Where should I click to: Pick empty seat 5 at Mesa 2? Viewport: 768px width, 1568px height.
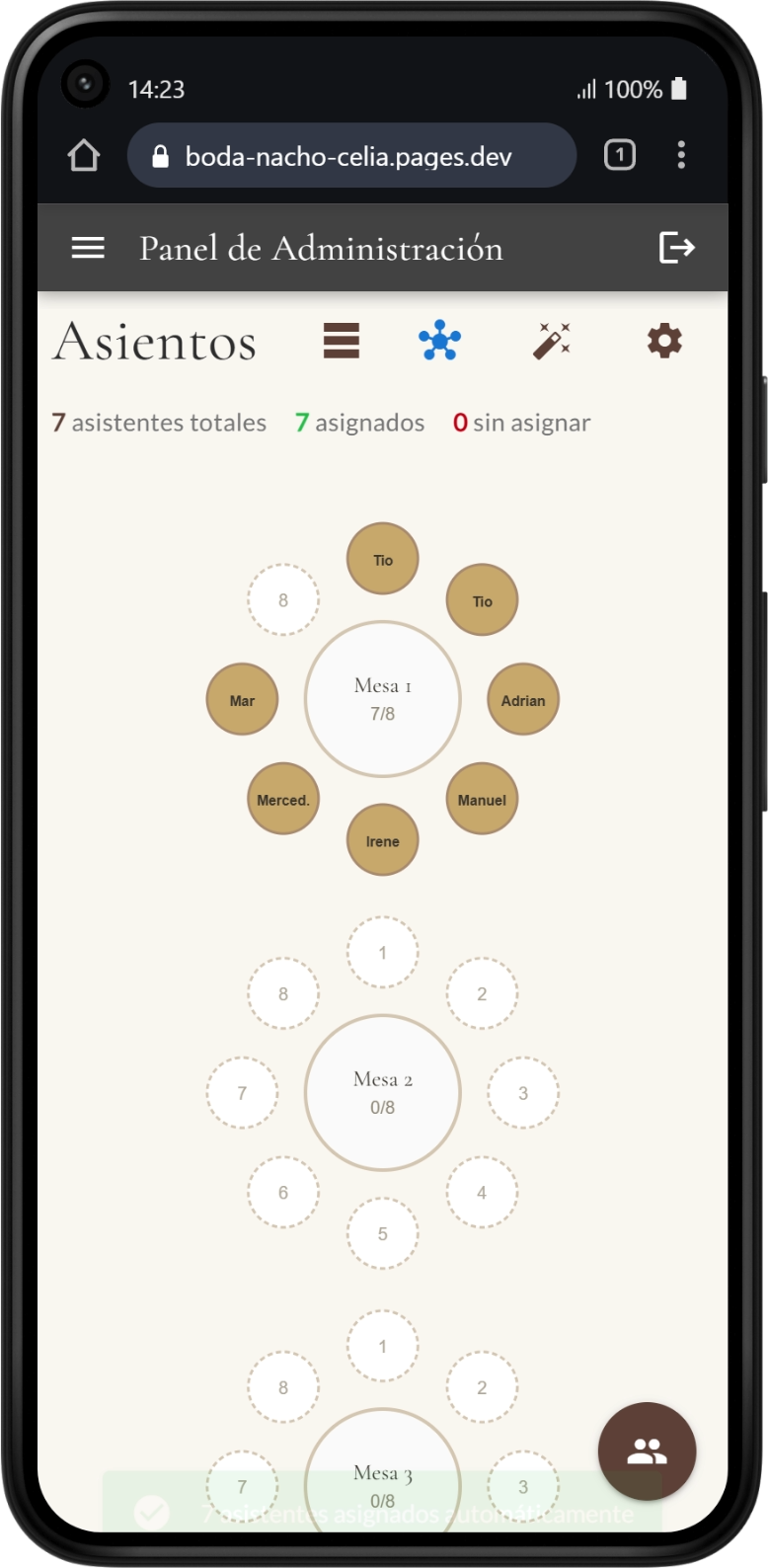pyautogui.click(x=383, y=1233)
